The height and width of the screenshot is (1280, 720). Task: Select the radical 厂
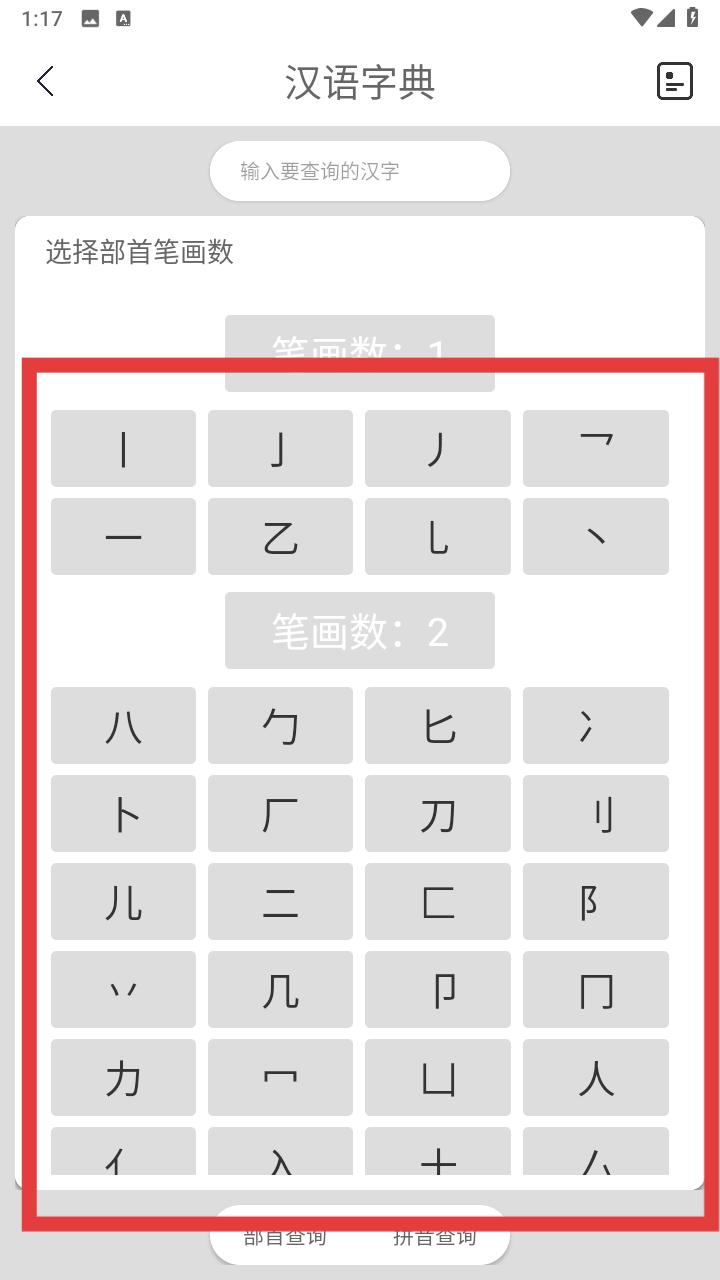click(x=280, y=814)
